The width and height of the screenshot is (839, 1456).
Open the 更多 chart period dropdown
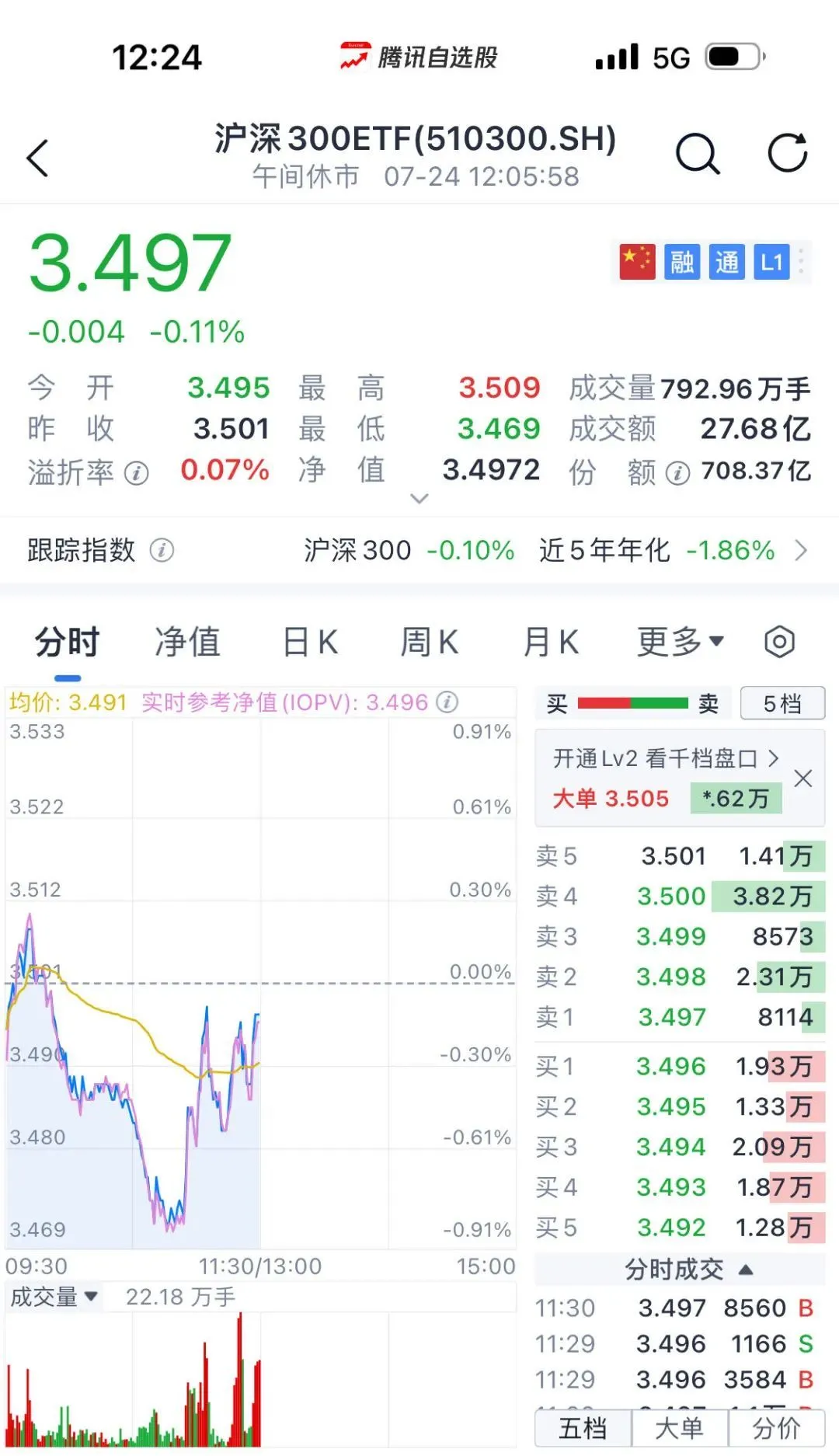(x=681, y=643)
